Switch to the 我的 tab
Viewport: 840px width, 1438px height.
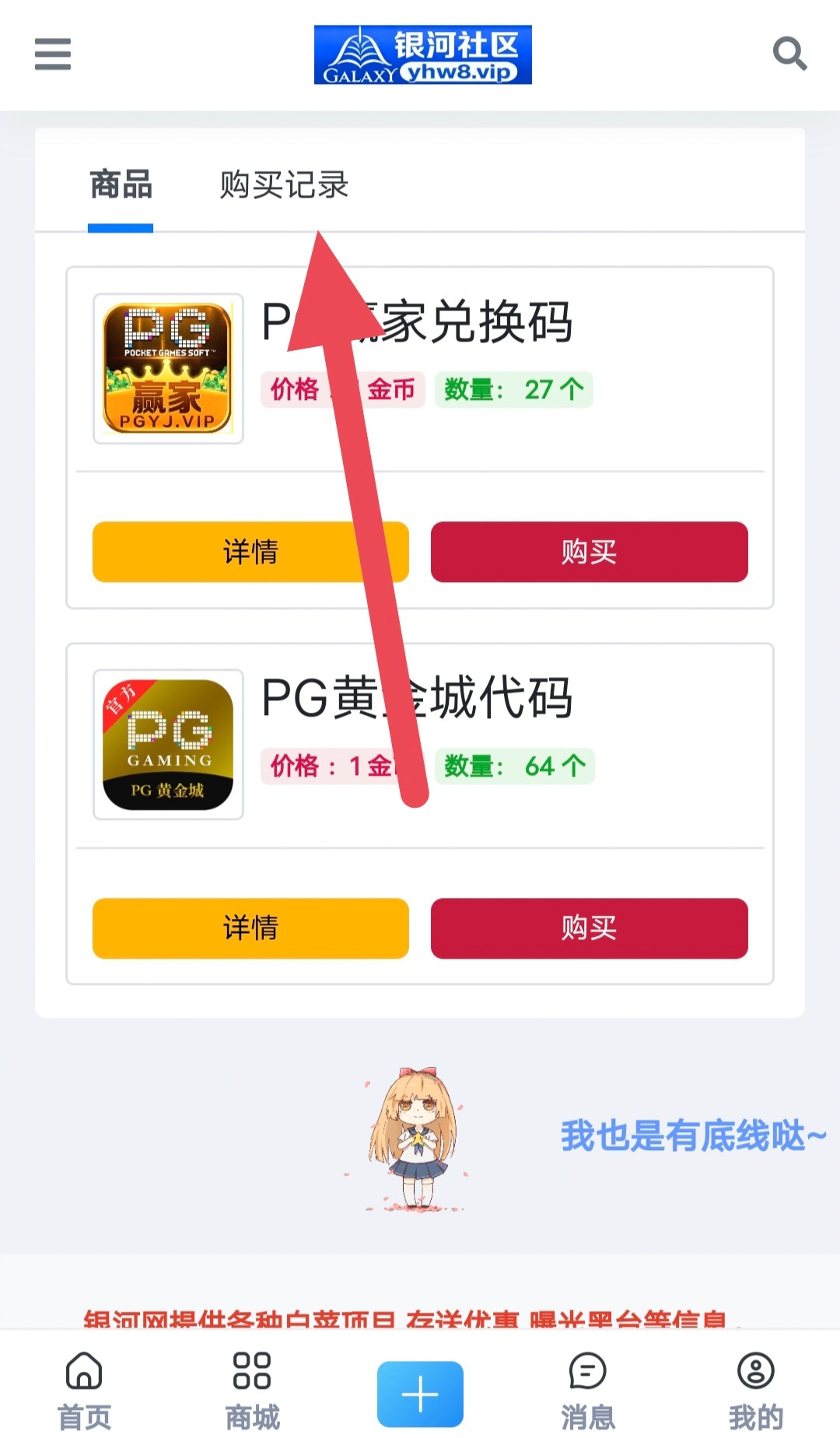[x=755, y=1390]
